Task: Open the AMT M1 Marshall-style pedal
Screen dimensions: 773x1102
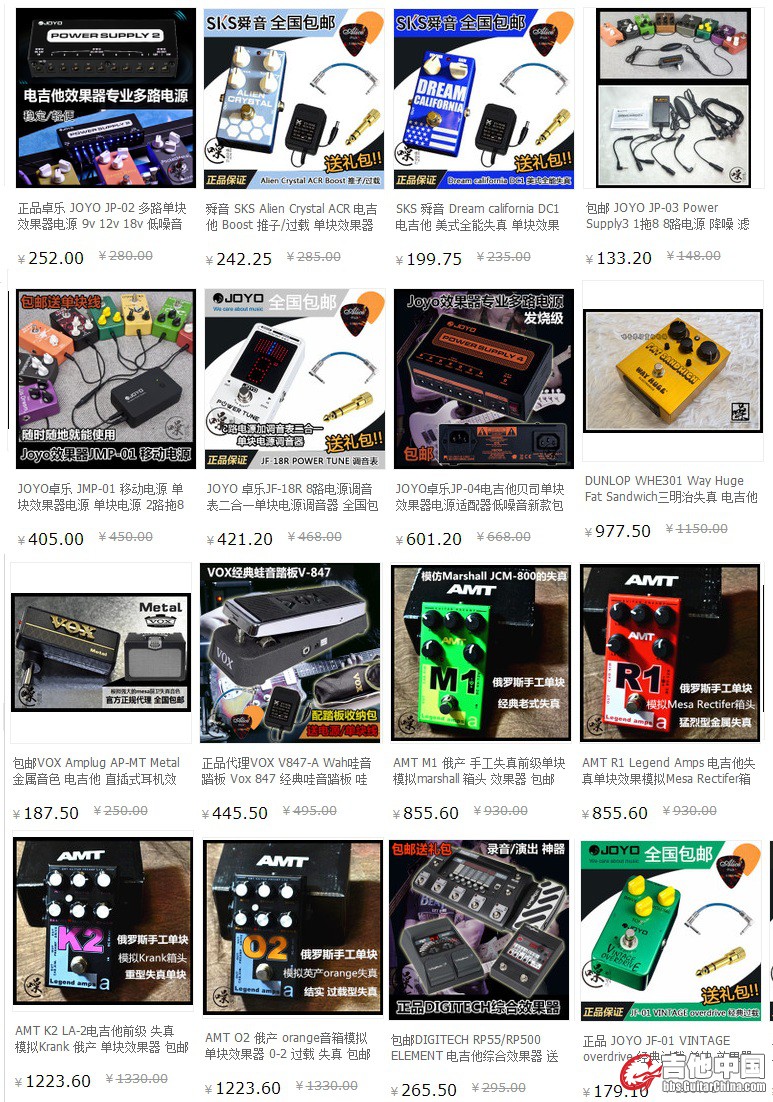Action: tap(480, 652)
